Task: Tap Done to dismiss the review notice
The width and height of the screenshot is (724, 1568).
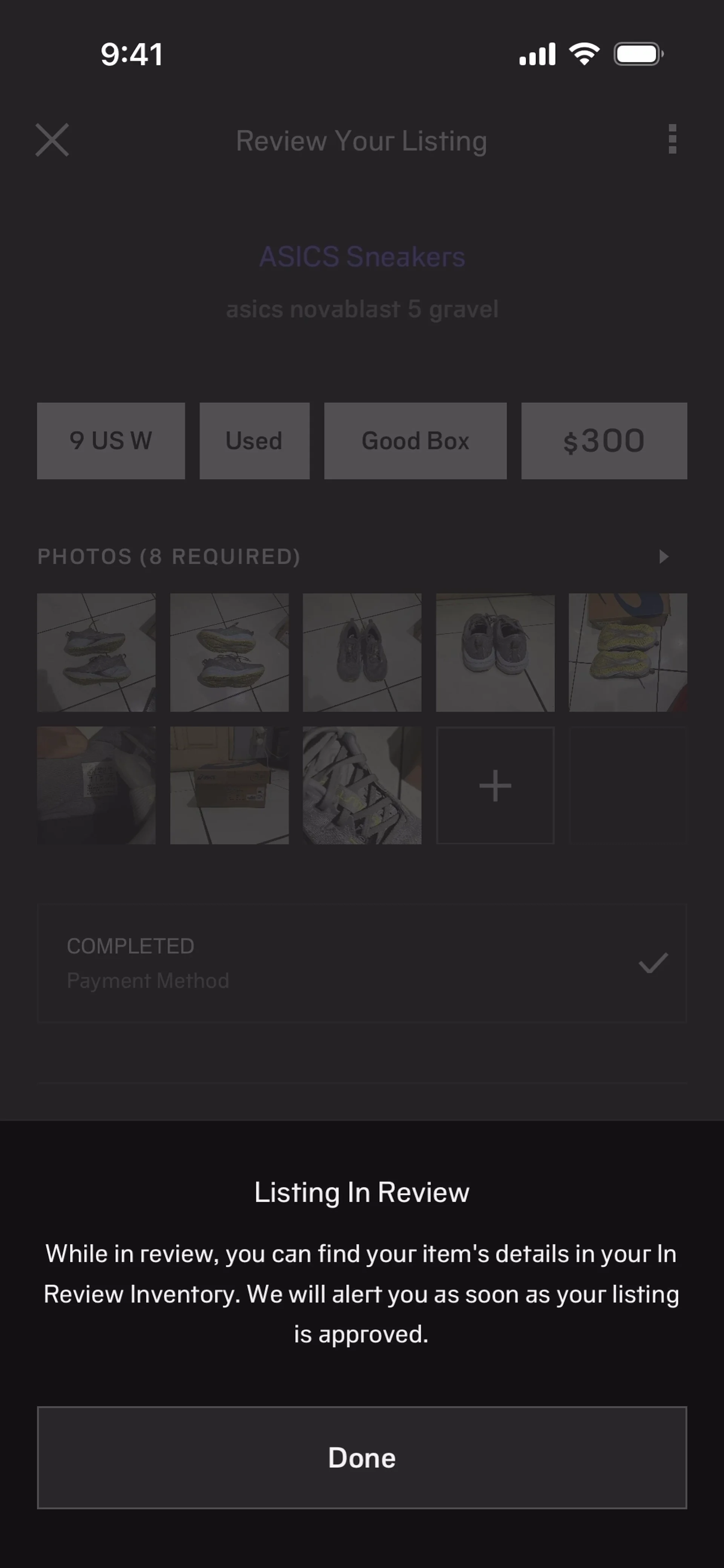Action: 362,1457
